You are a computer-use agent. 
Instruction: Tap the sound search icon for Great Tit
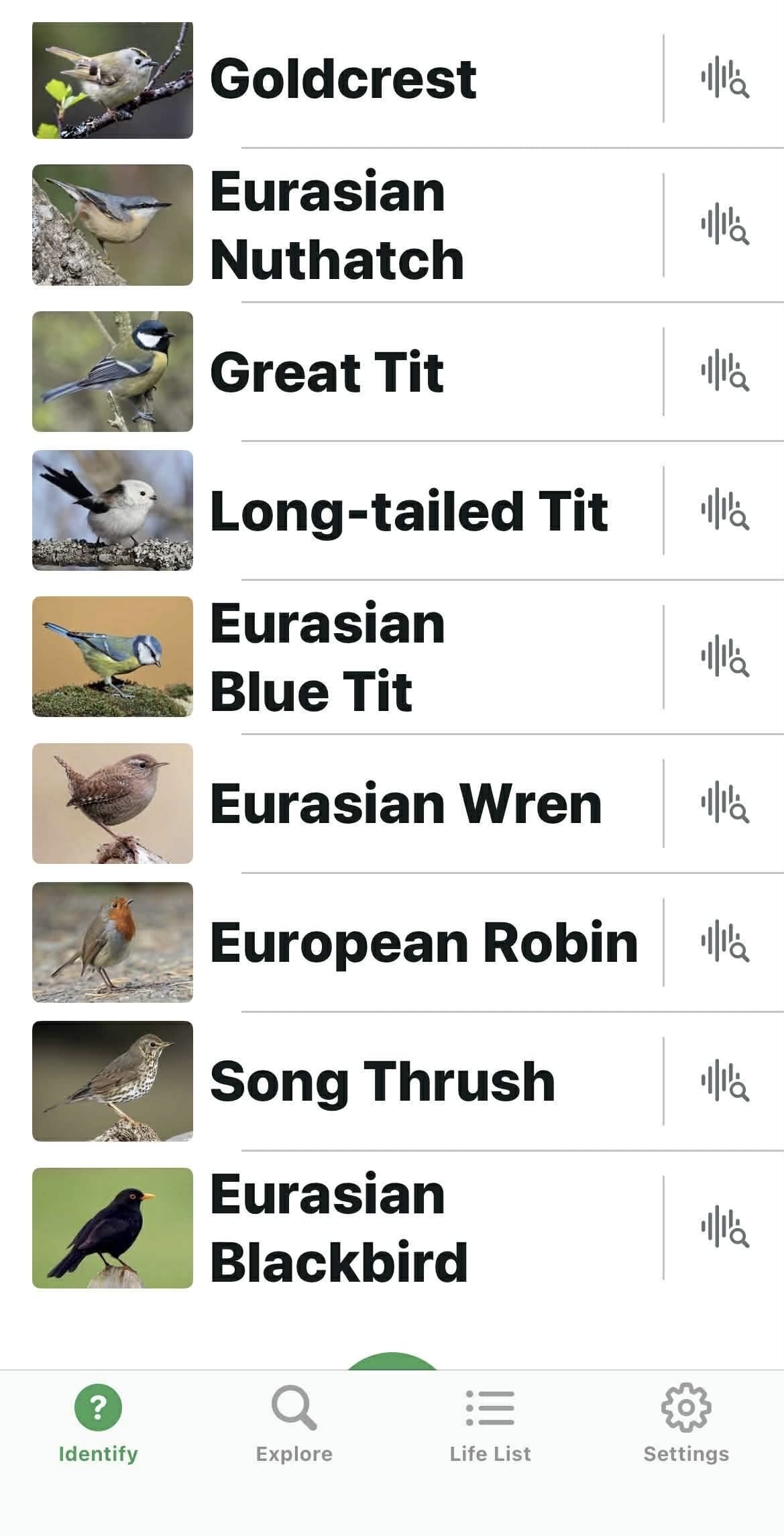724,371
